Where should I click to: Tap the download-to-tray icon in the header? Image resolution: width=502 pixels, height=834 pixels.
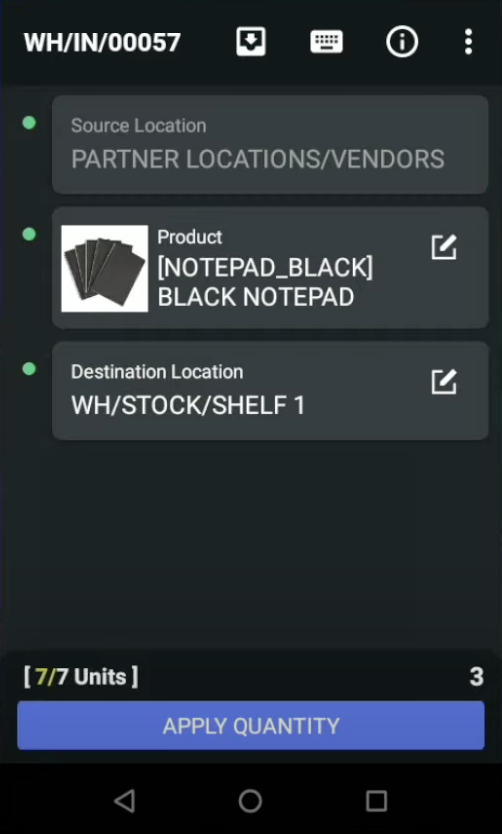pos(251,42)
